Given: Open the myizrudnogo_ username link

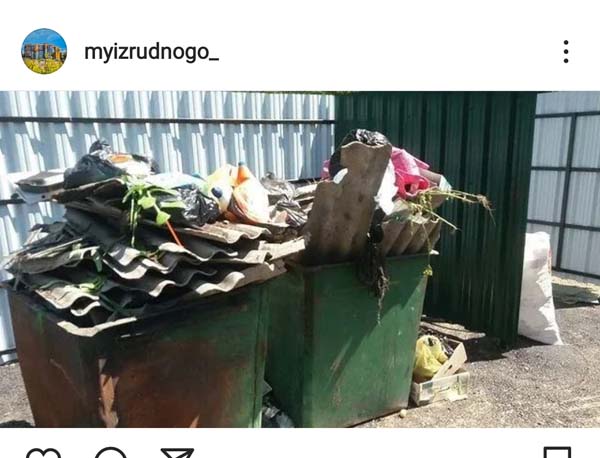Looking at the screenshot, I should point(151,52).
